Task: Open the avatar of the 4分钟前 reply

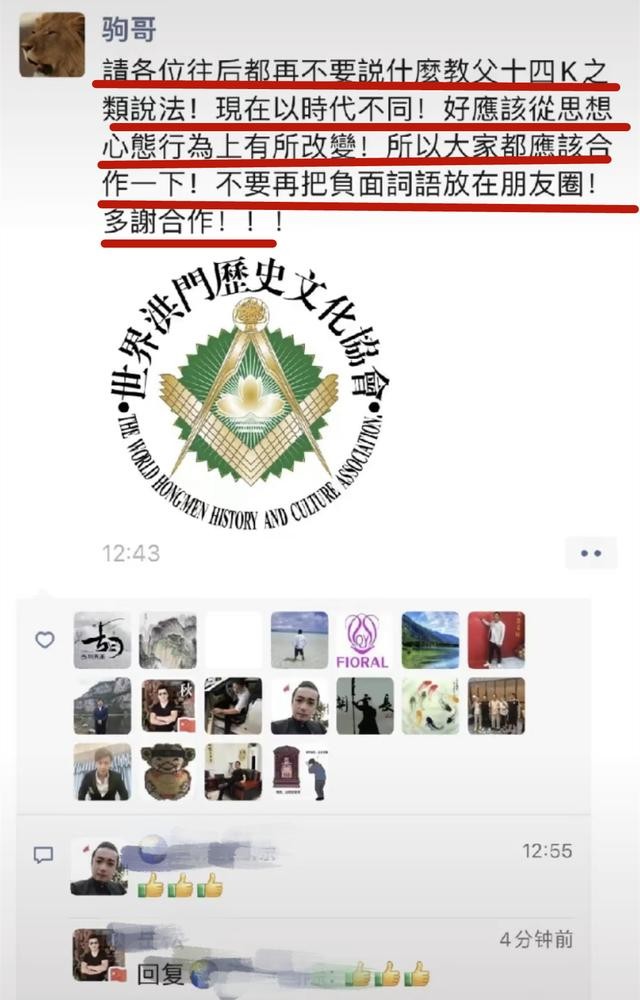Action: point(98,954)
